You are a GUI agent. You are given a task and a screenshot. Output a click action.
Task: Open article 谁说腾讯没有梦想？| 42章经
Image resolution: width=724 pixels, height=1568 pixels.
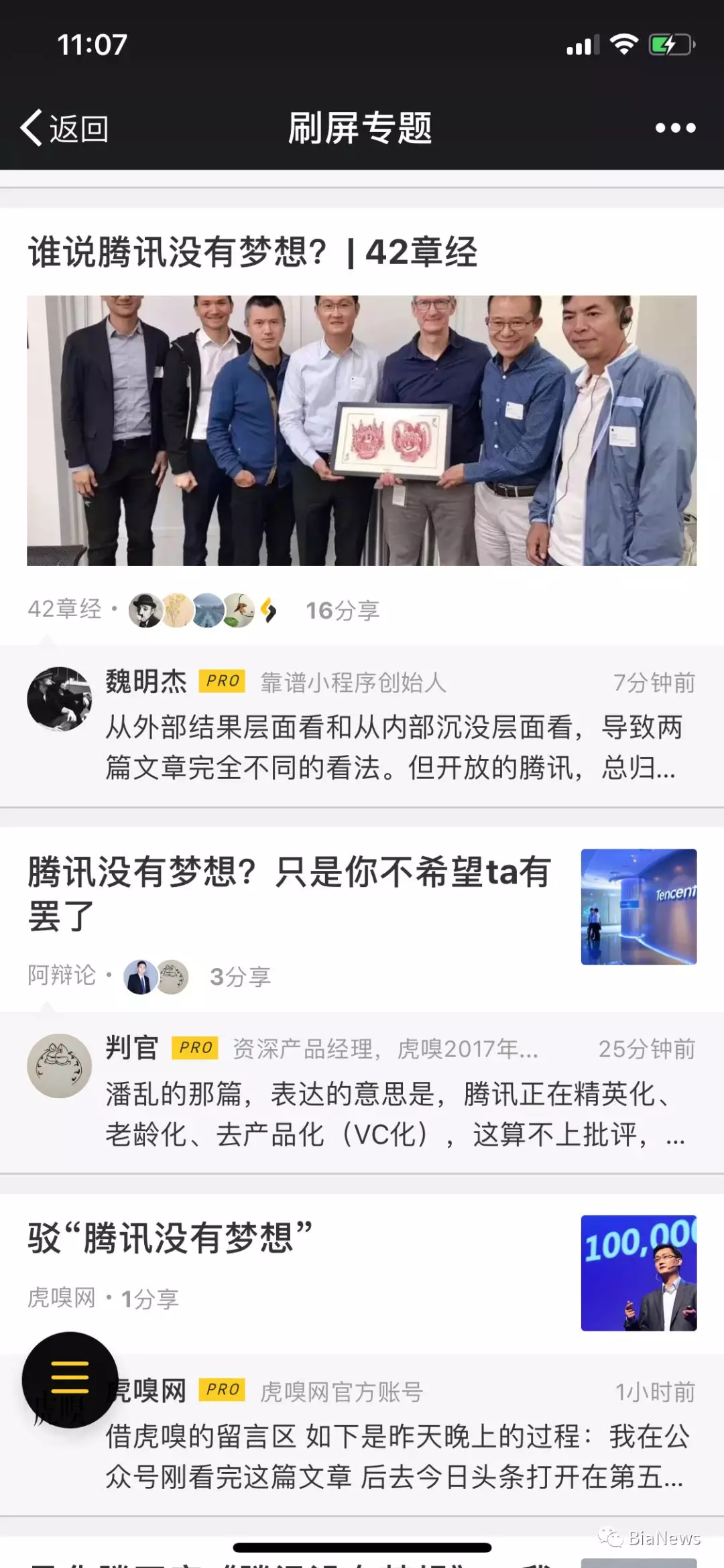pos(252,253)
